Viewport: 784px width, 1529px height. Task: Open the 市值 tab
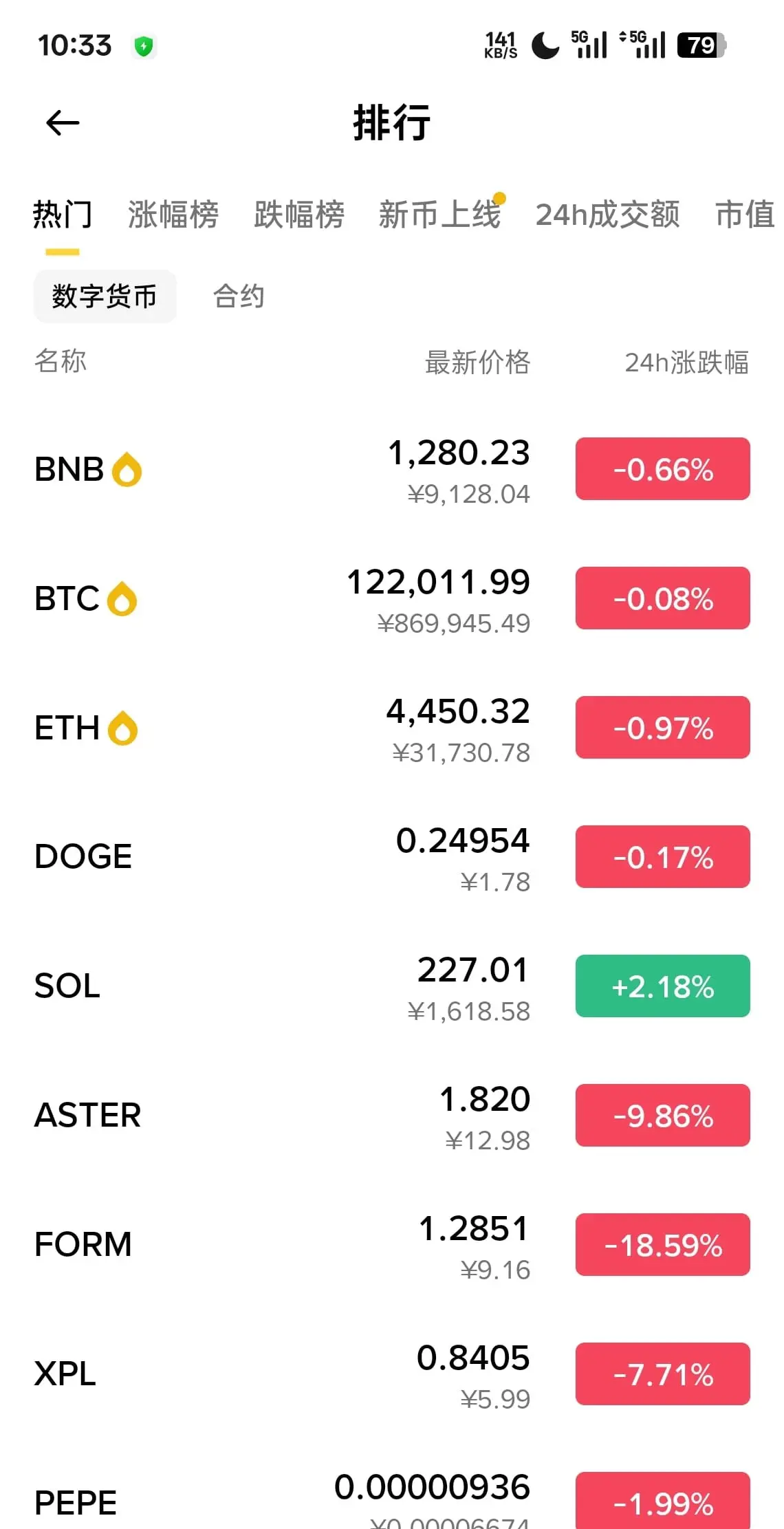[x=745, y=215]
